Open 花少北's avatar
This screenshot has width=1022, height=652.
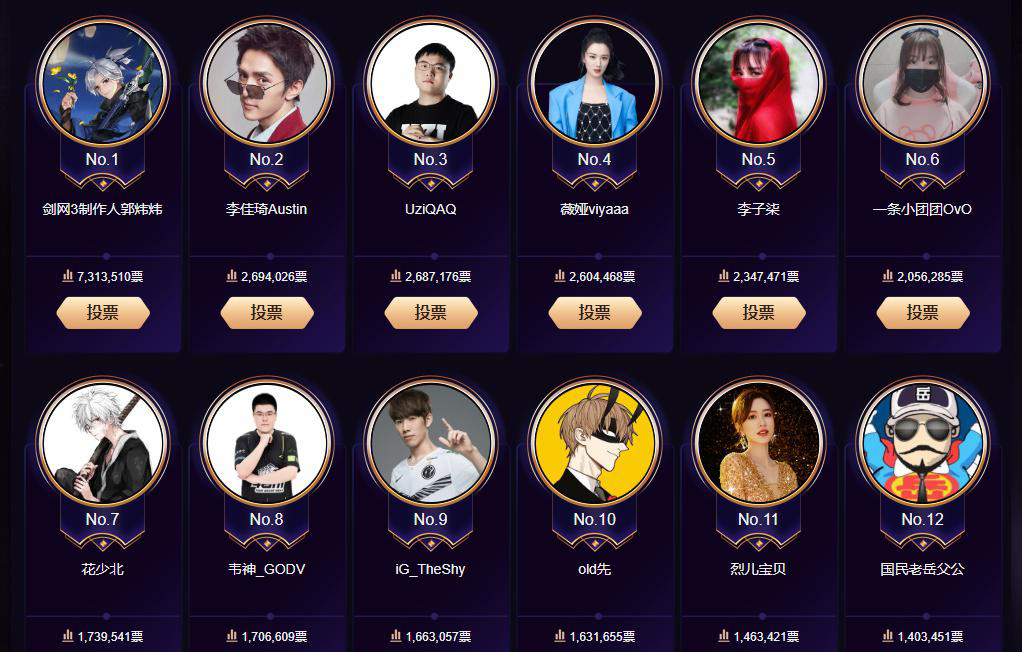coord(103,441)
